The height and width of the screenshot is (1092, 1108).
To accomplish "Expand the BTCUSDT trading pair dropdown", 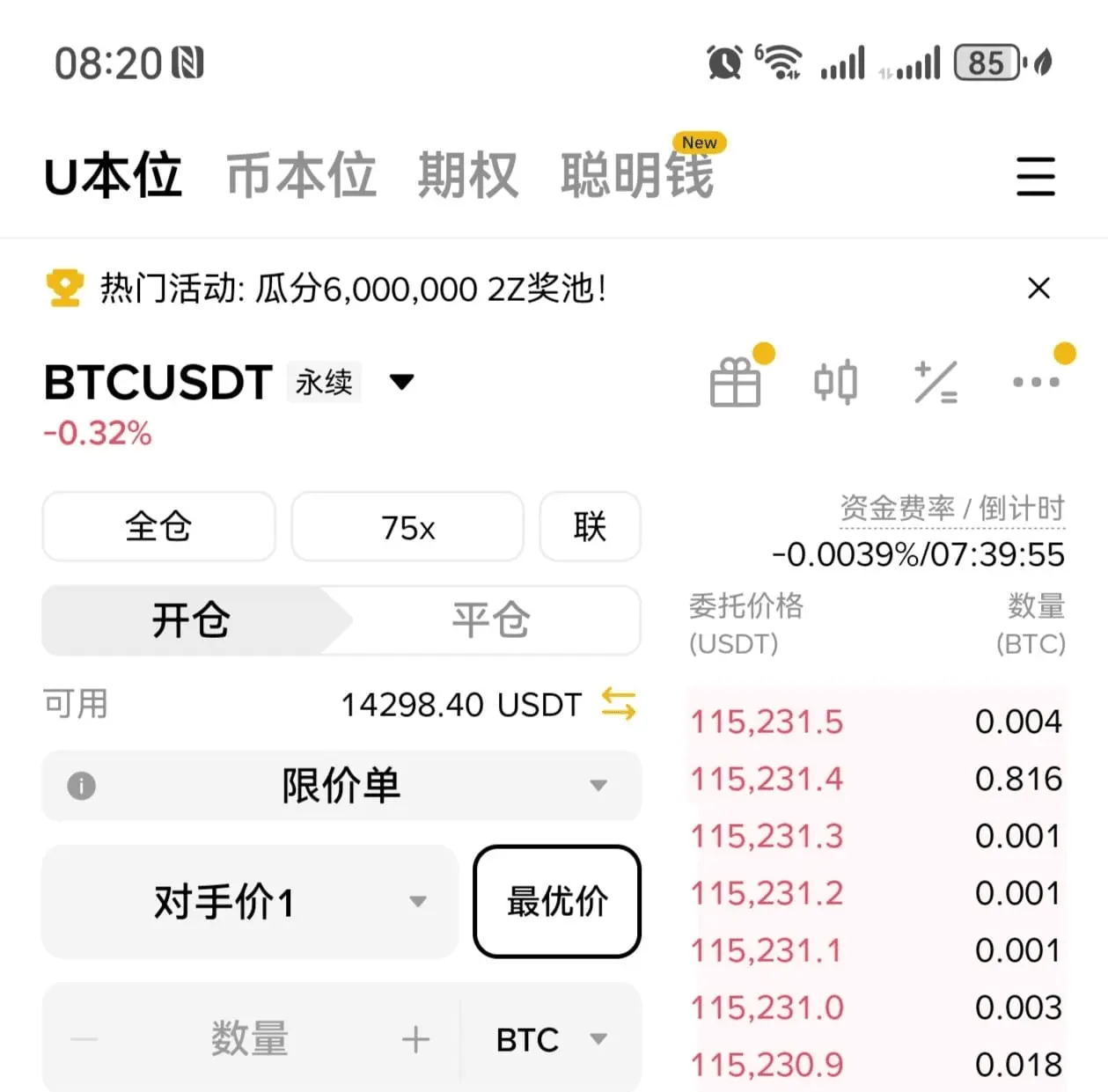I will pos(402,382).
